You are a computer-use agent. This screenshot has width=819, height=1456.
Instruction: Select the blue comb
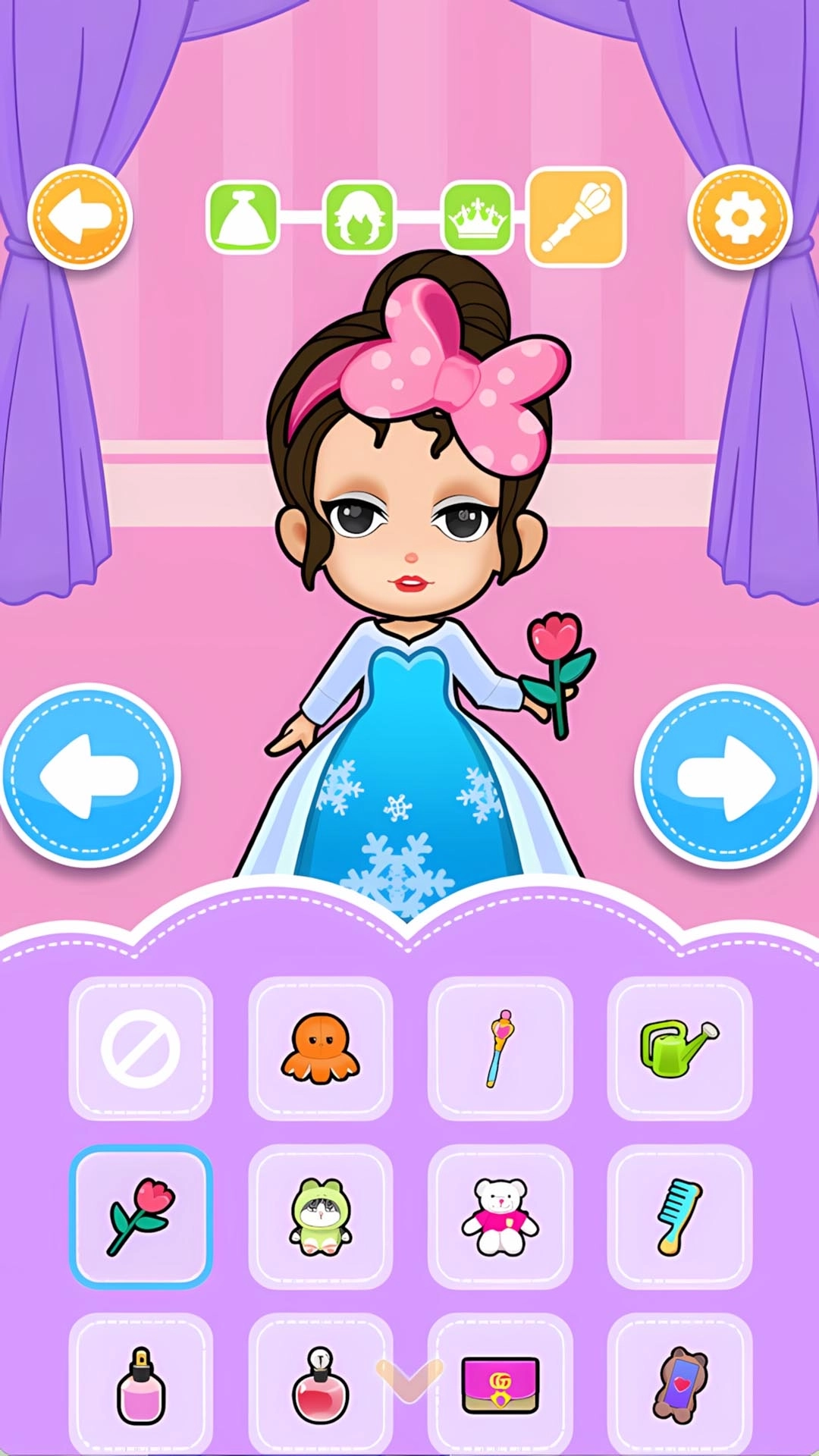[x=679, y=1216]
